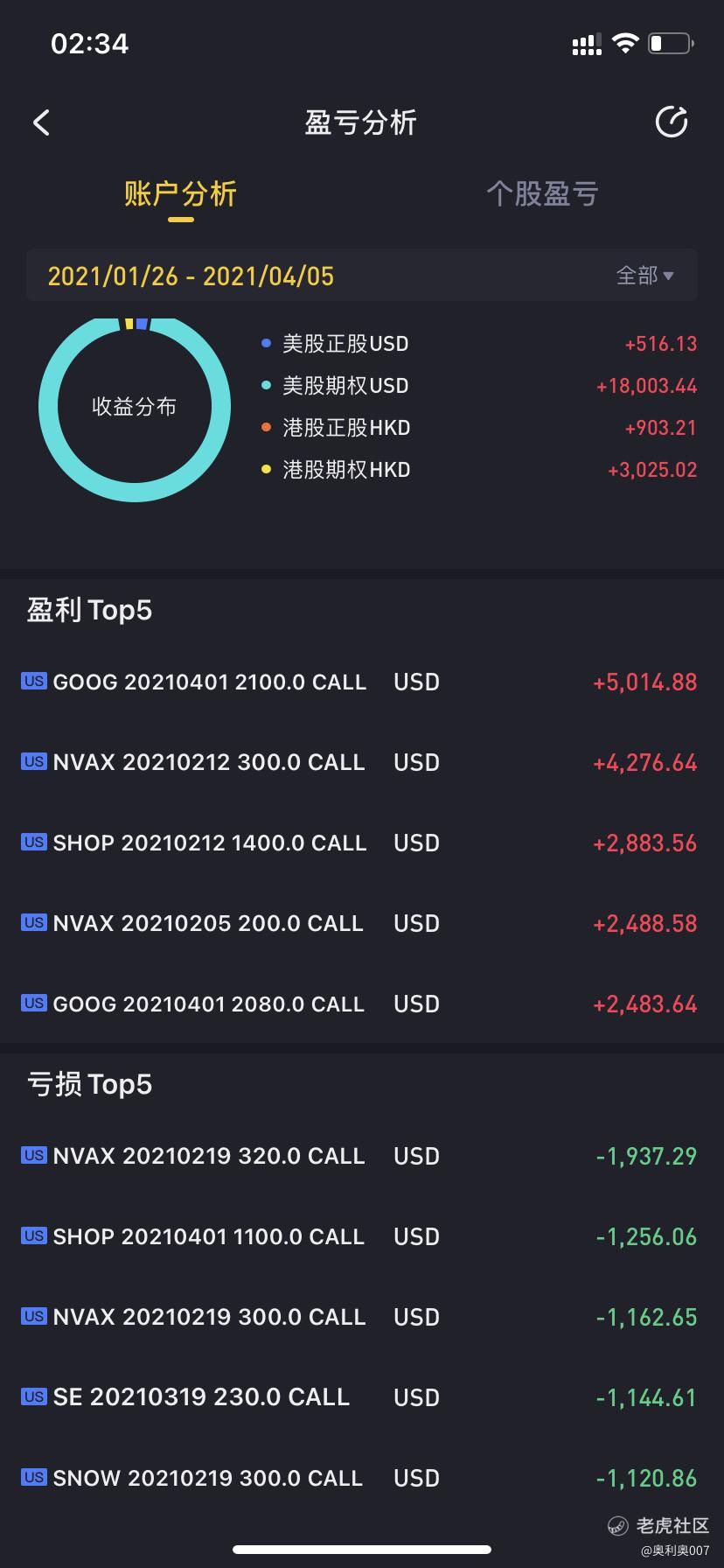The width and height of the screenshot is (724, 1568).
Task: View NVAX 20210205 200.0 CALL details
Action: [362, 923]
